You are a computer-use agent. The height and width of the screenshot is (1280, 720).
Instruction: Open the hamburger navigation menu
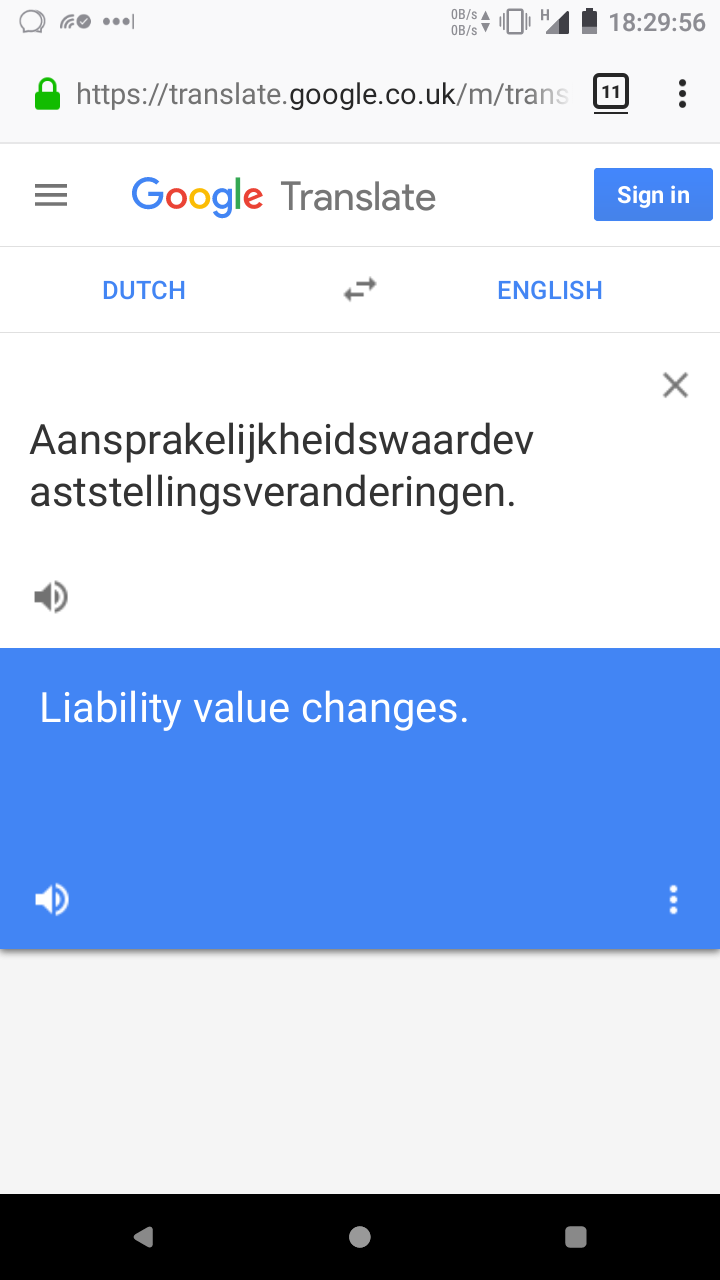pyautogui.click(x=51, y=195)
